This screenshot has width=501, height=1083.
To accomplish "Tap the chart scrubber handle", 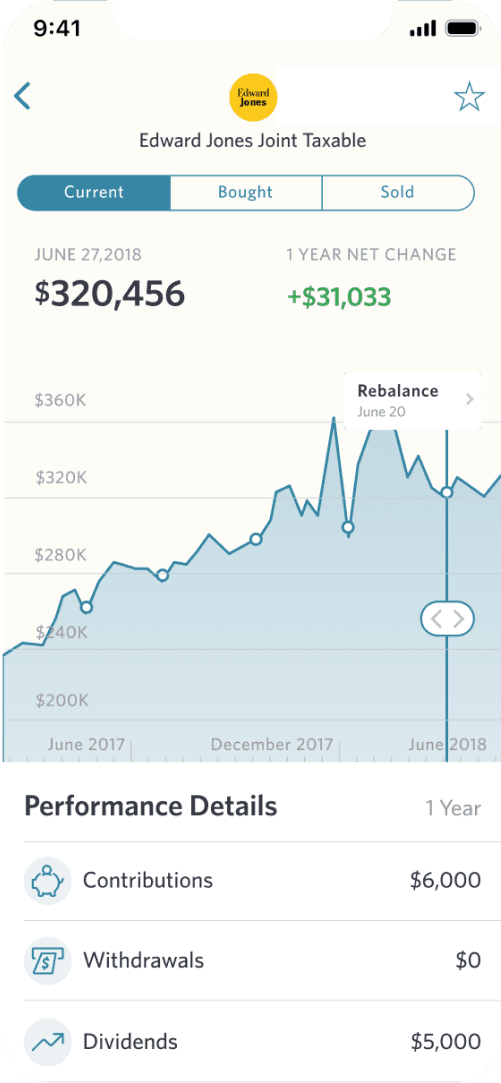I will tap(447, 618).
